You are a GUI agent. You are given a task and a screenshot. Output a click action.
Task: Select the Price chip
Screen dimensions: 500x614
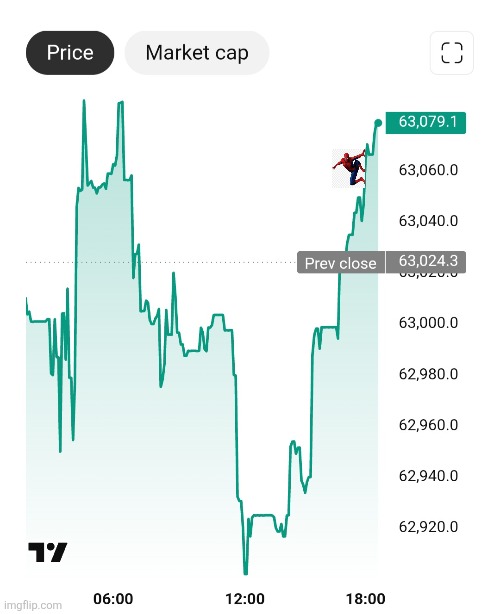tap(70, 53)
